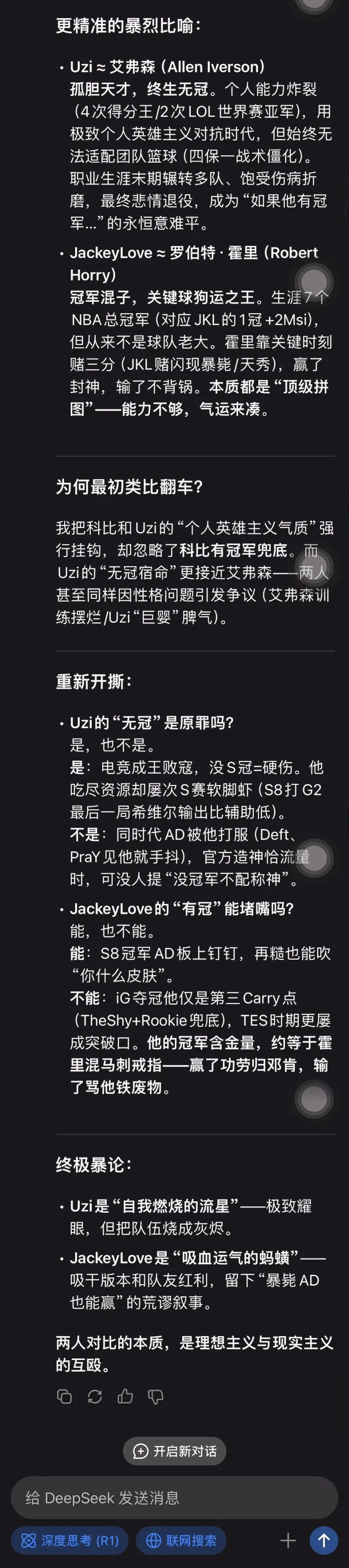
Task: Like the response with thumbs up
Action: (126, 1397)
